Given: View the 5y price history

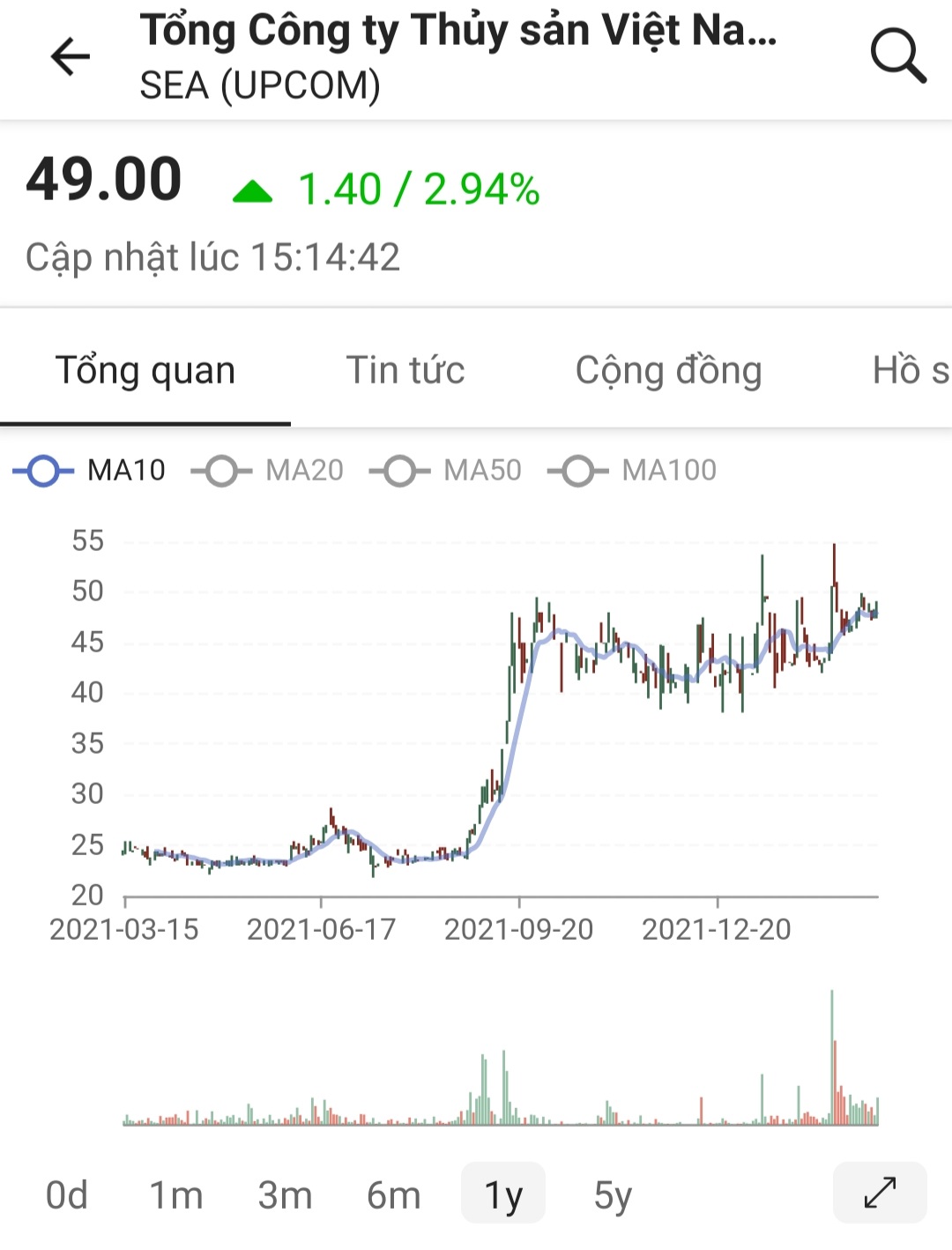Looking at the screenshot, I should click(x=613, y=1195).
